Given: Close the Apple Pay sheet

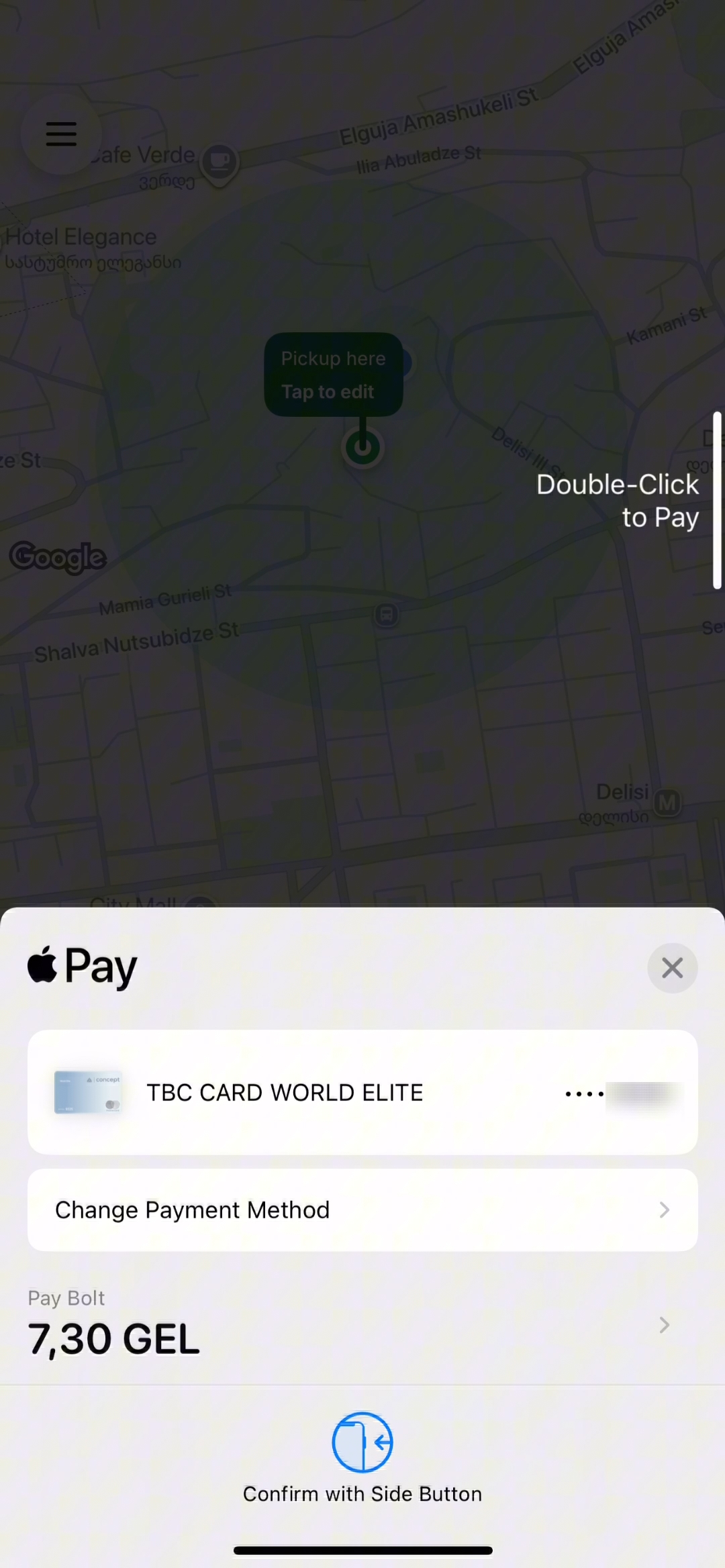Looking at the screenshot, I should click(x=672, y=968).
